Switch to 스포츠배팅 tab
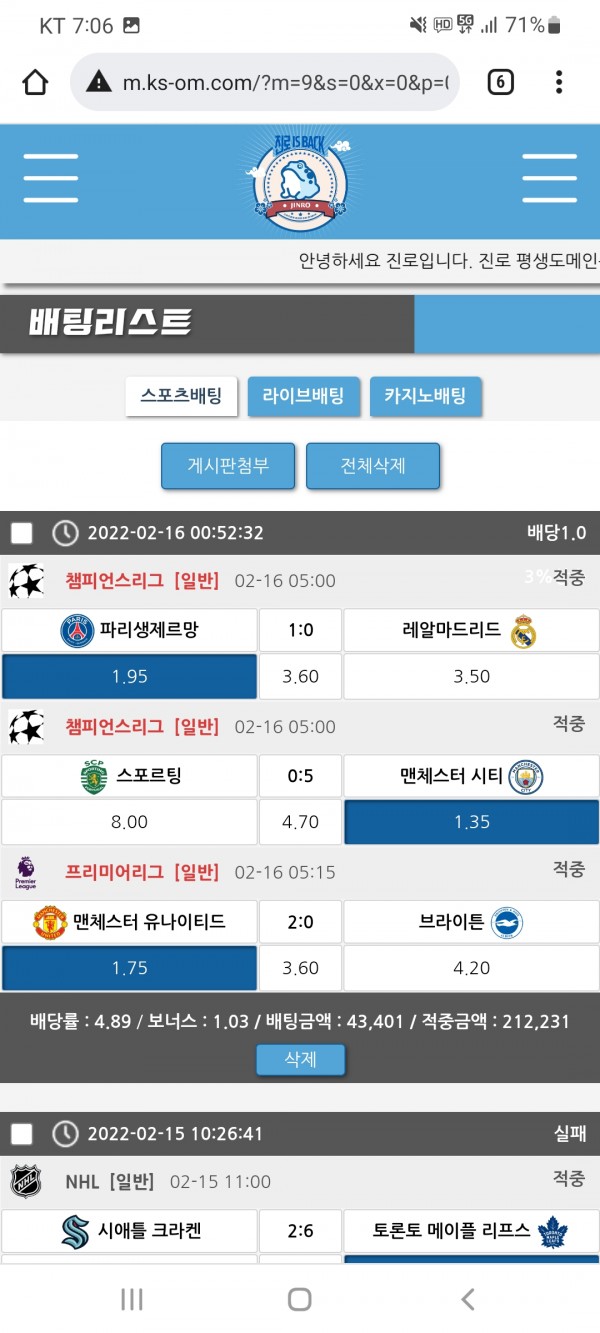Image resolution: width=600 pixels, height=1333 pixels. point(181,396)
